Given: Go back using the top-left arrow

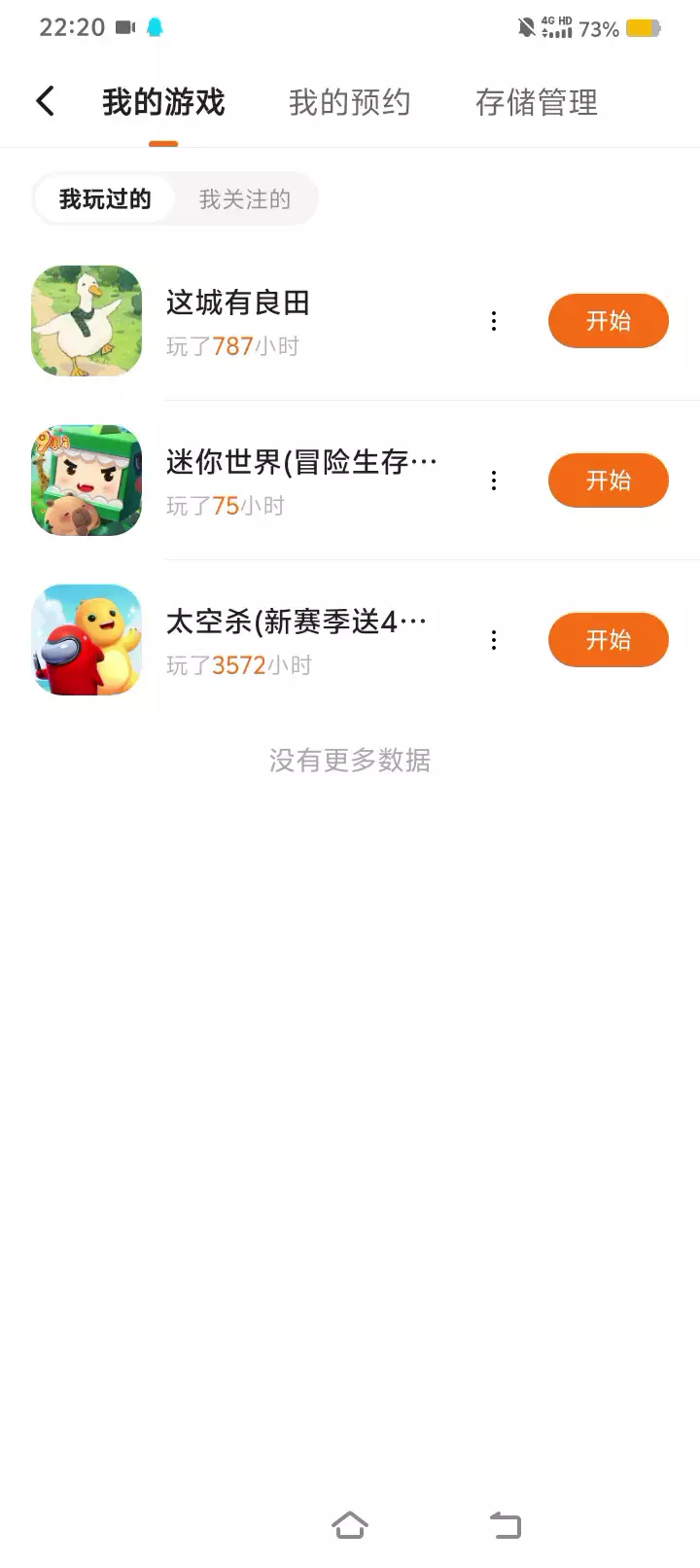Looking at the screenshot, I should point(45,101).
